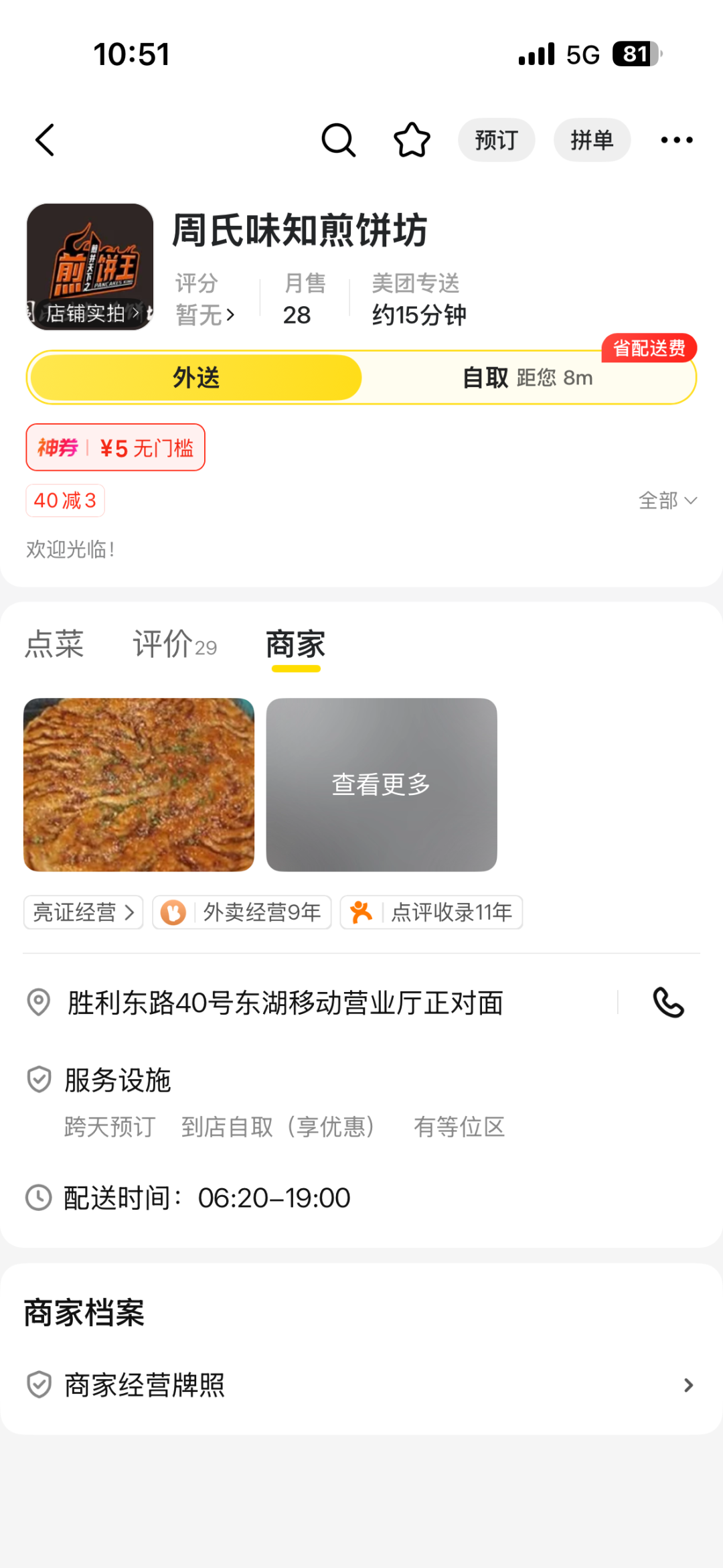This screenshot has height=1568, width=723.
Task: Tap the location pin beside the address
Action: pyautogui.click(x=38, y=1003)
